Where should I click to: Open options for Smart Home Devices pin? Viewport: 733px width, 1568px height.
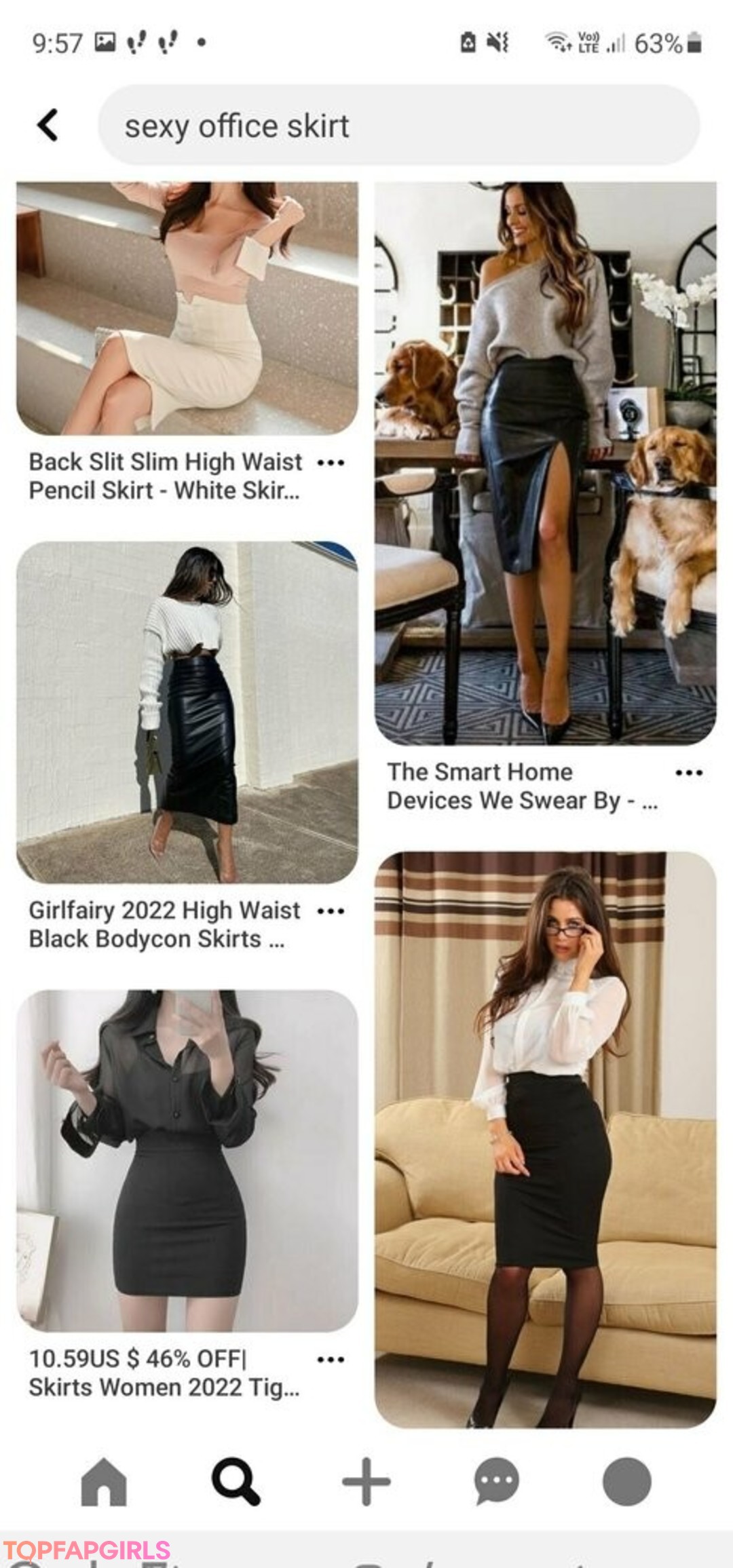click(x=688, y=773)
